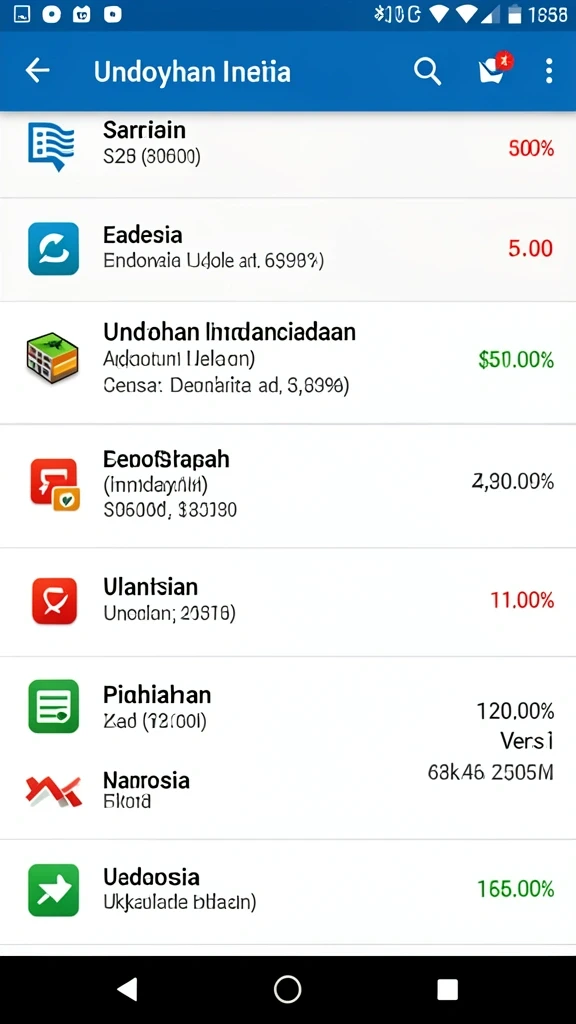This screenshot has width=576, height=1024.
Task: Open the BepofStapah item
Action: [x=288, y=486]
